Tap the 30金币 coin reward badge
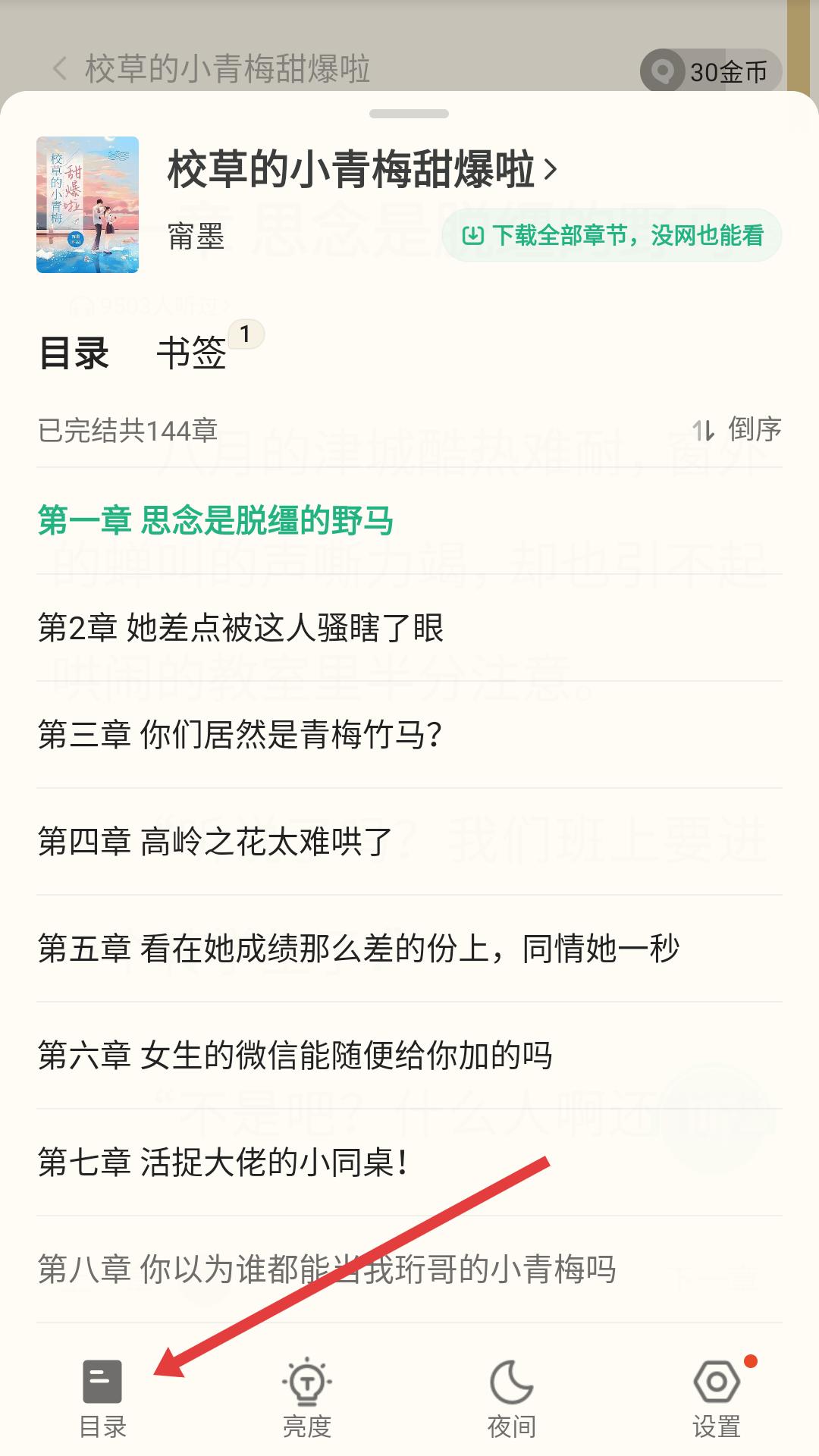The height and width of the screenshot is (1456, 819). pyautogui.click(x=711, y=72)
